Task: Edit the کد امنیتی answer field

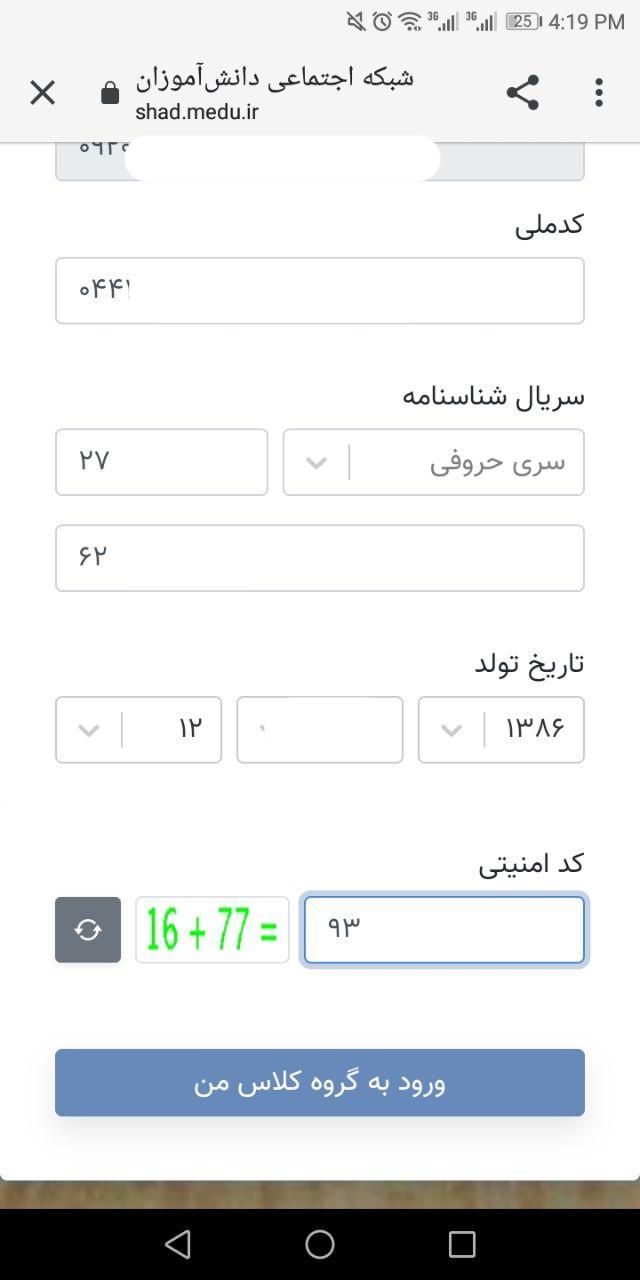Action: (444, 930)
